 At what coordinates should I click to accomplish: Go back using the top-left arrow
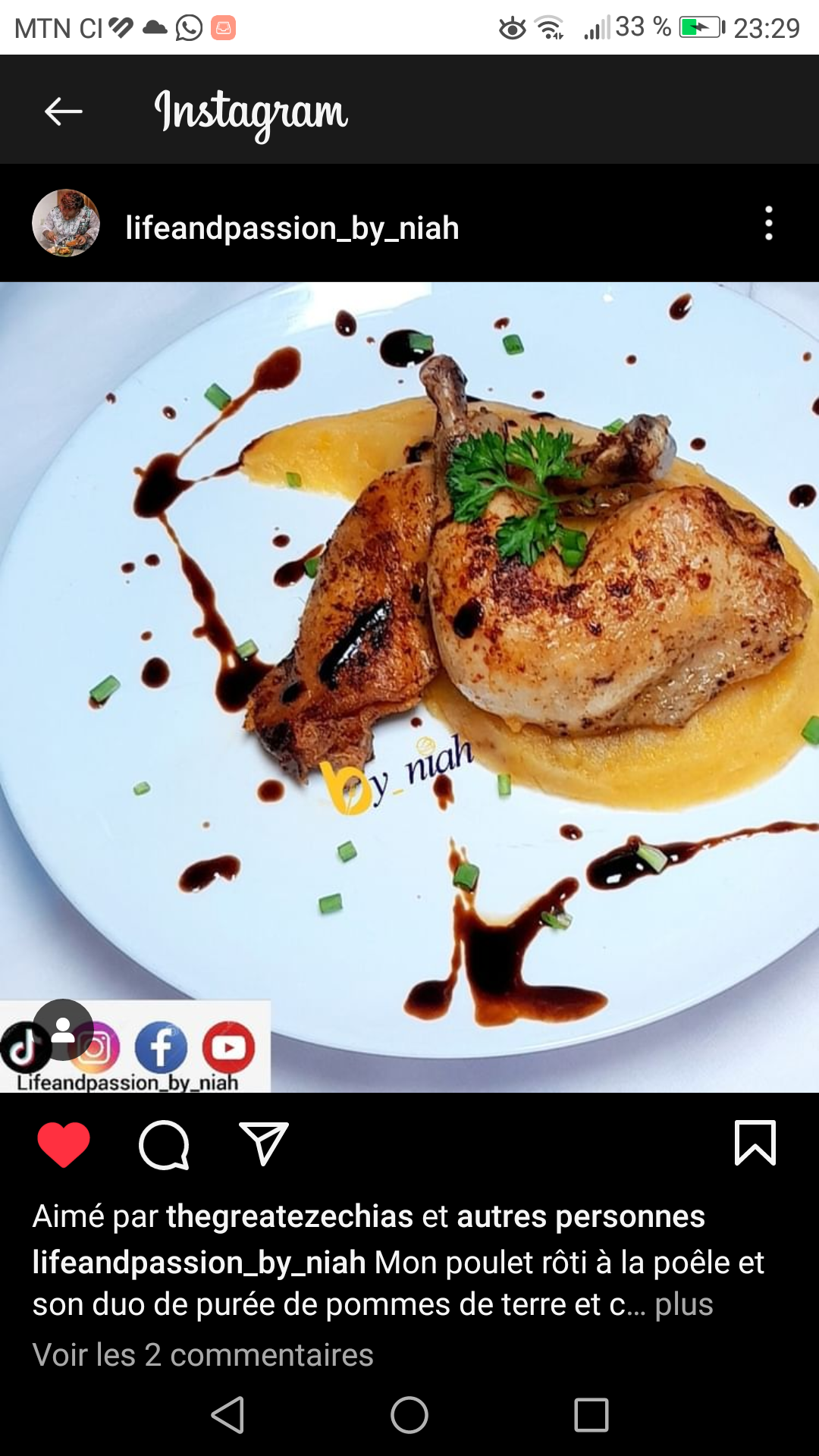pyautogui.click(x=64, y=111)
